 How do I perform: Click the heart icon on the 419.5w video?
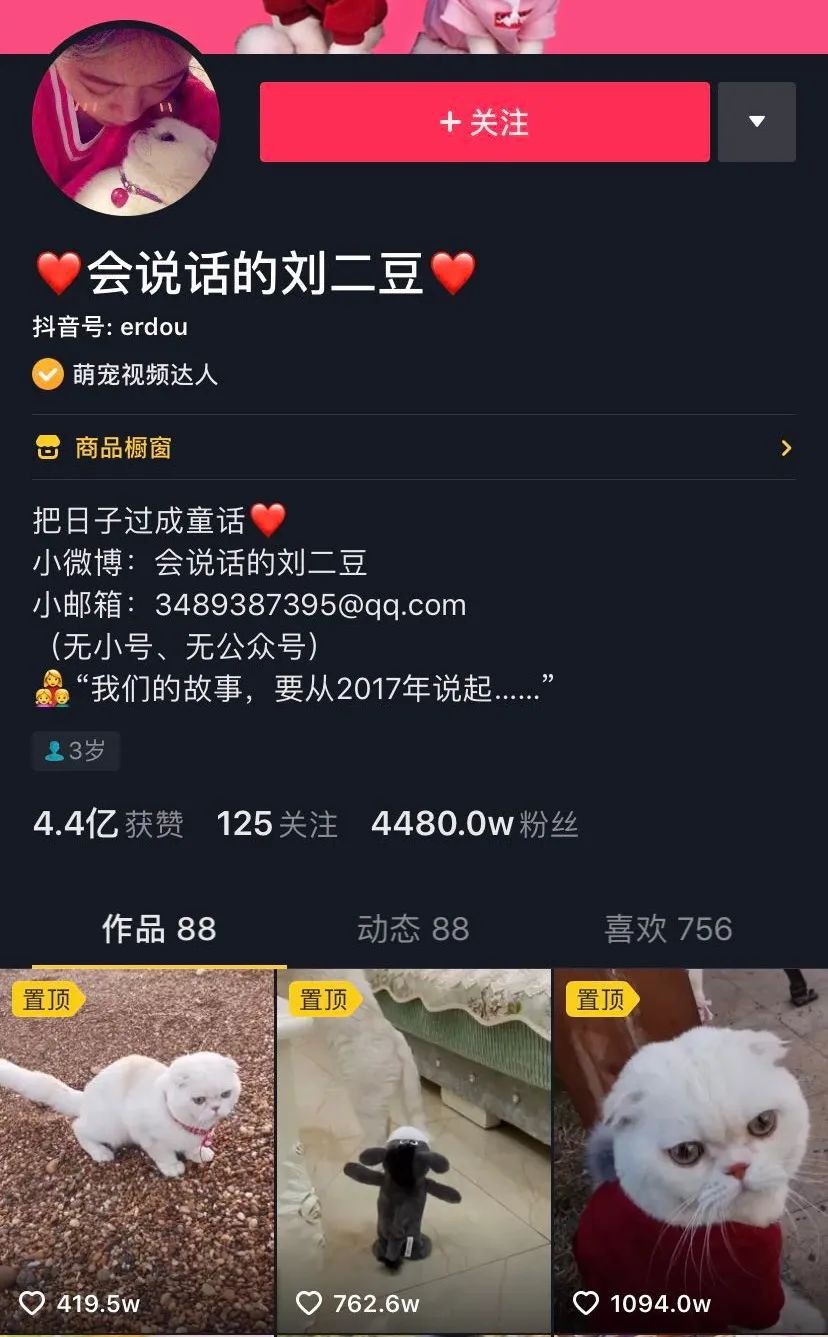[x=33, y=1304]
